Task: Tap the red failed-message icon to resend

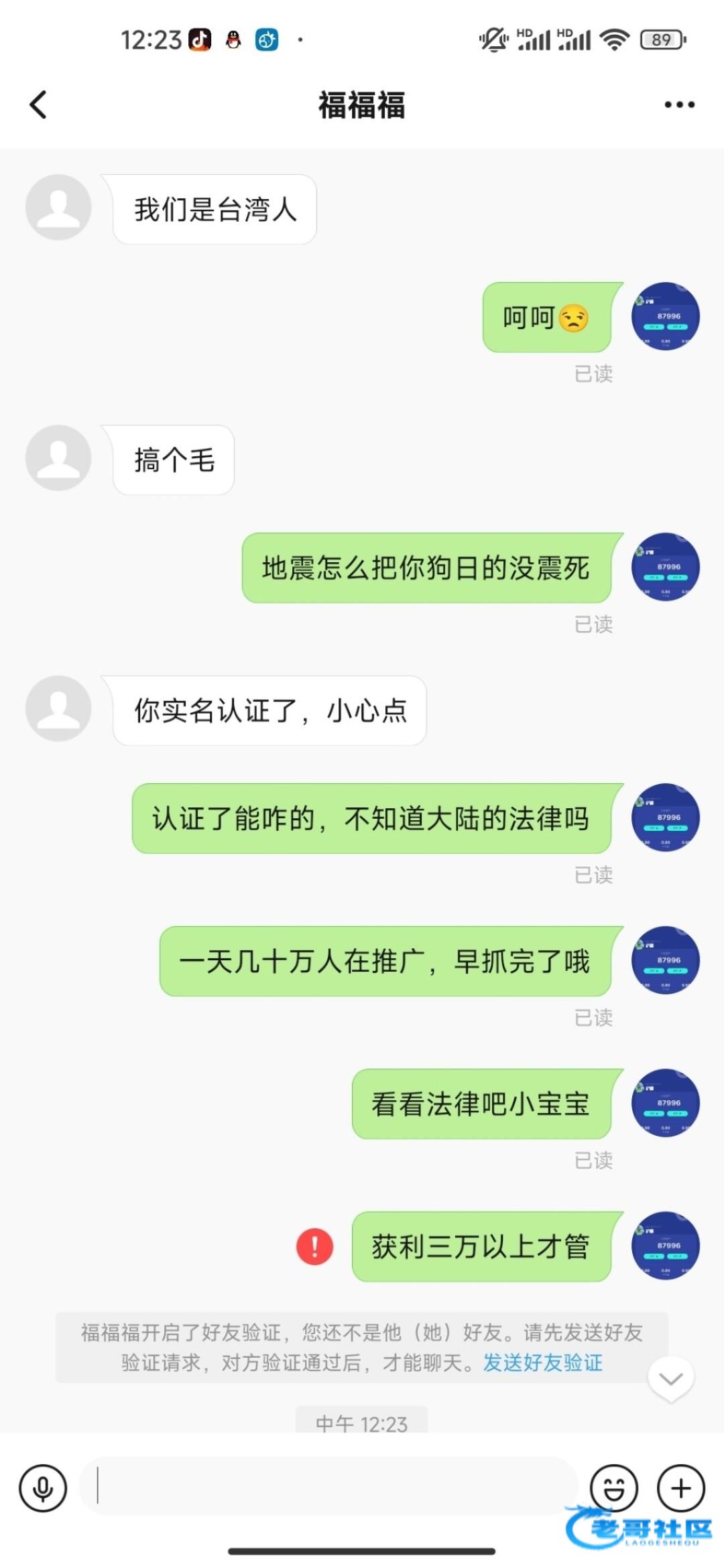Action: (x=314, y=1246)
